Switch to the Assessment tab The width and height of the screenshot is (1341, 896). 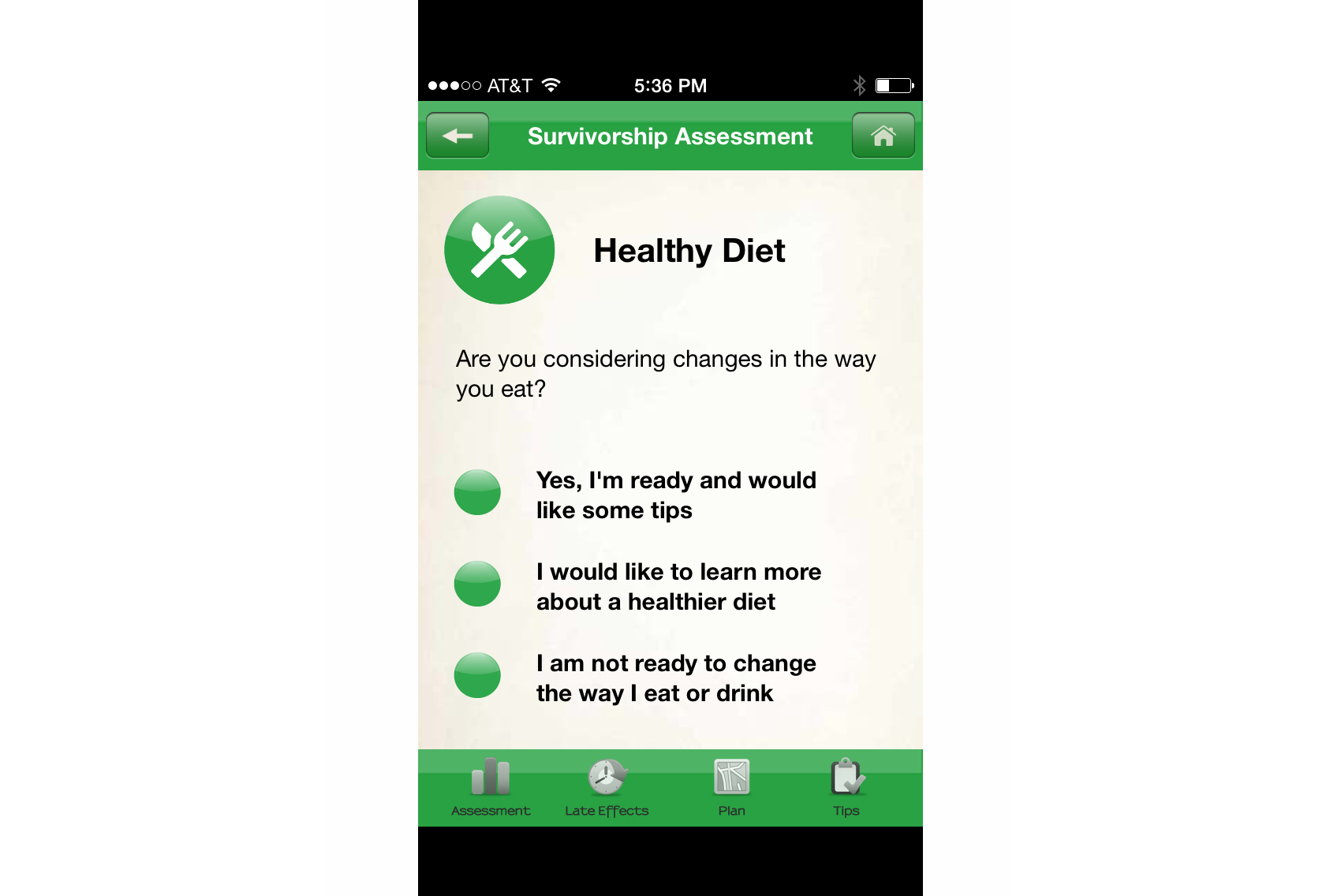(491, 788)
